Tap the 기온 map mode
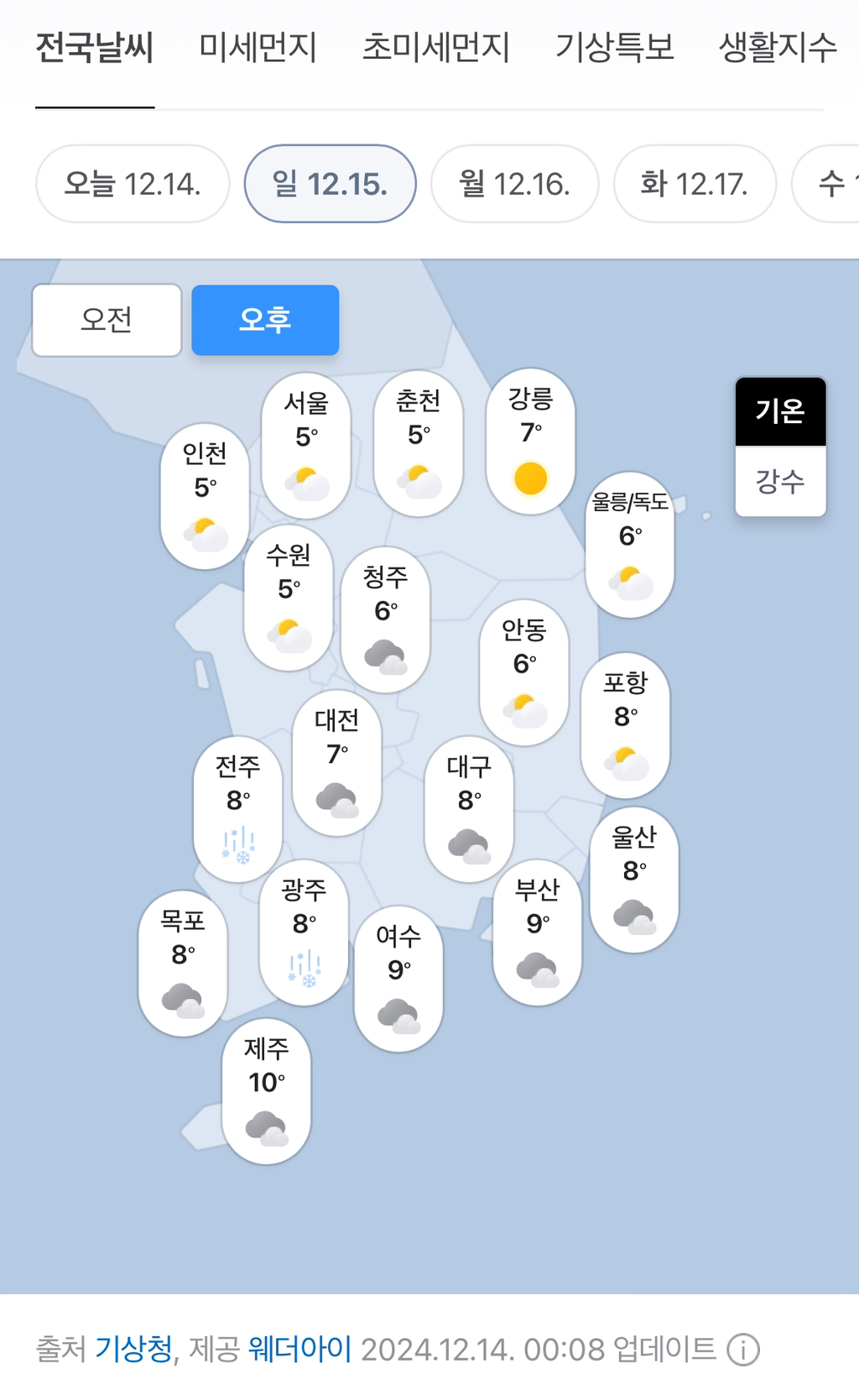859x1400 pixels. [x=780, y=411]
